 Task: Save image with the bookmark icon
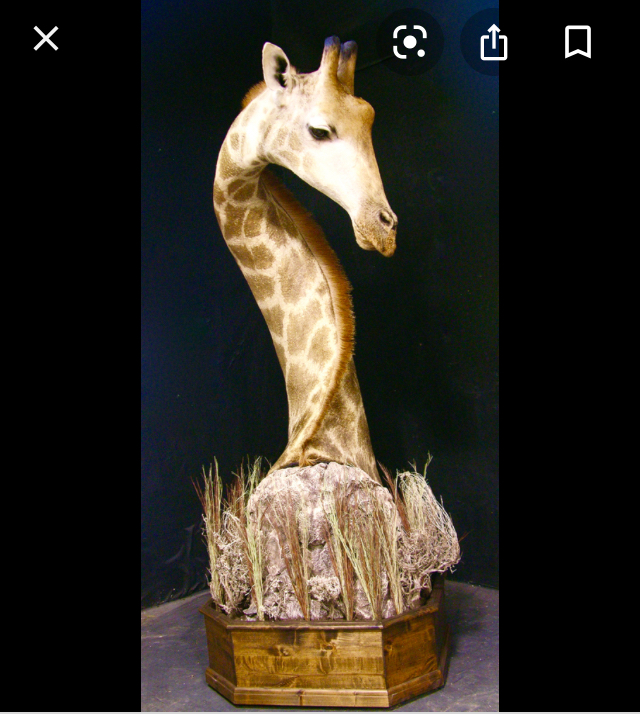577,42
